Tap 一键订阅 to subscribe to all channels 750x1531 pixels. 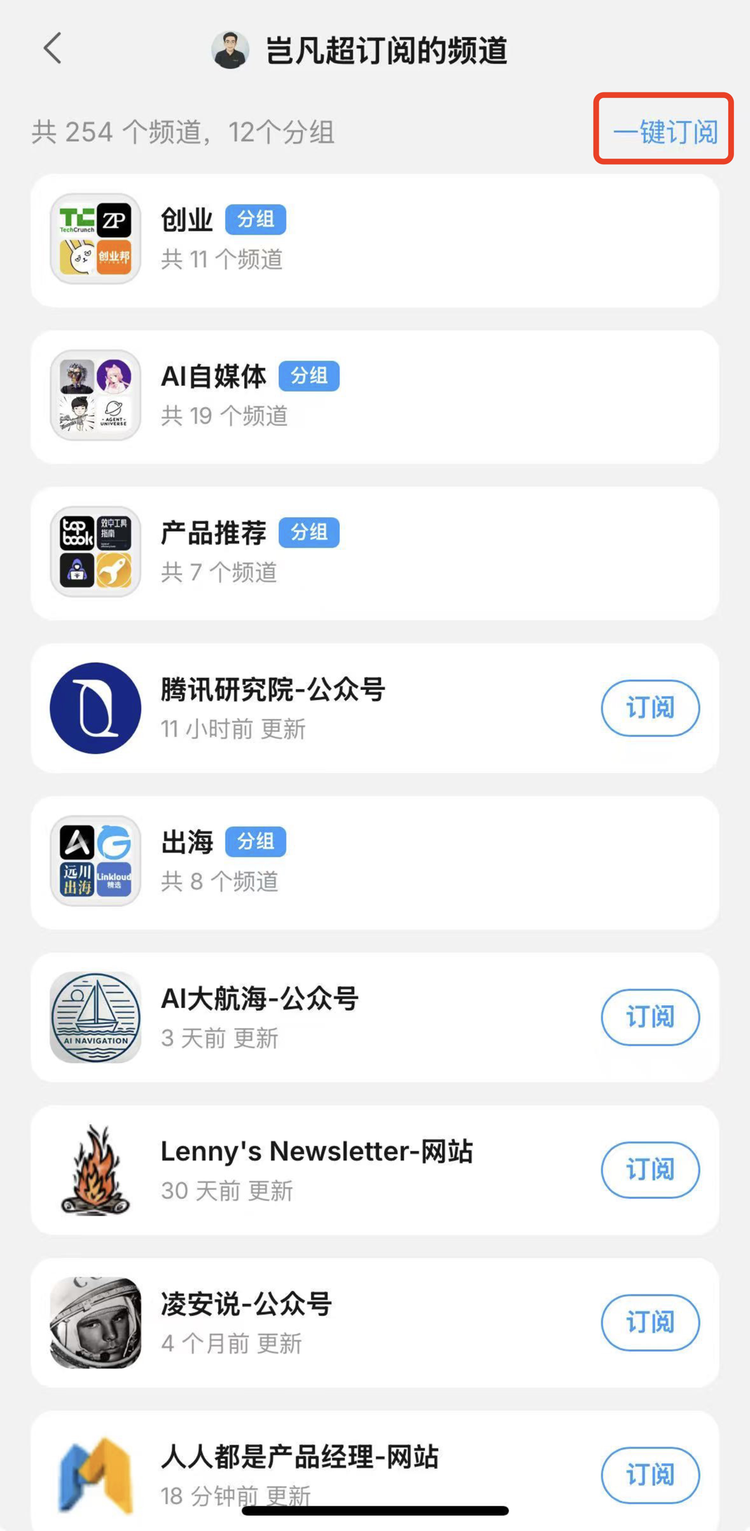(665, 132)
